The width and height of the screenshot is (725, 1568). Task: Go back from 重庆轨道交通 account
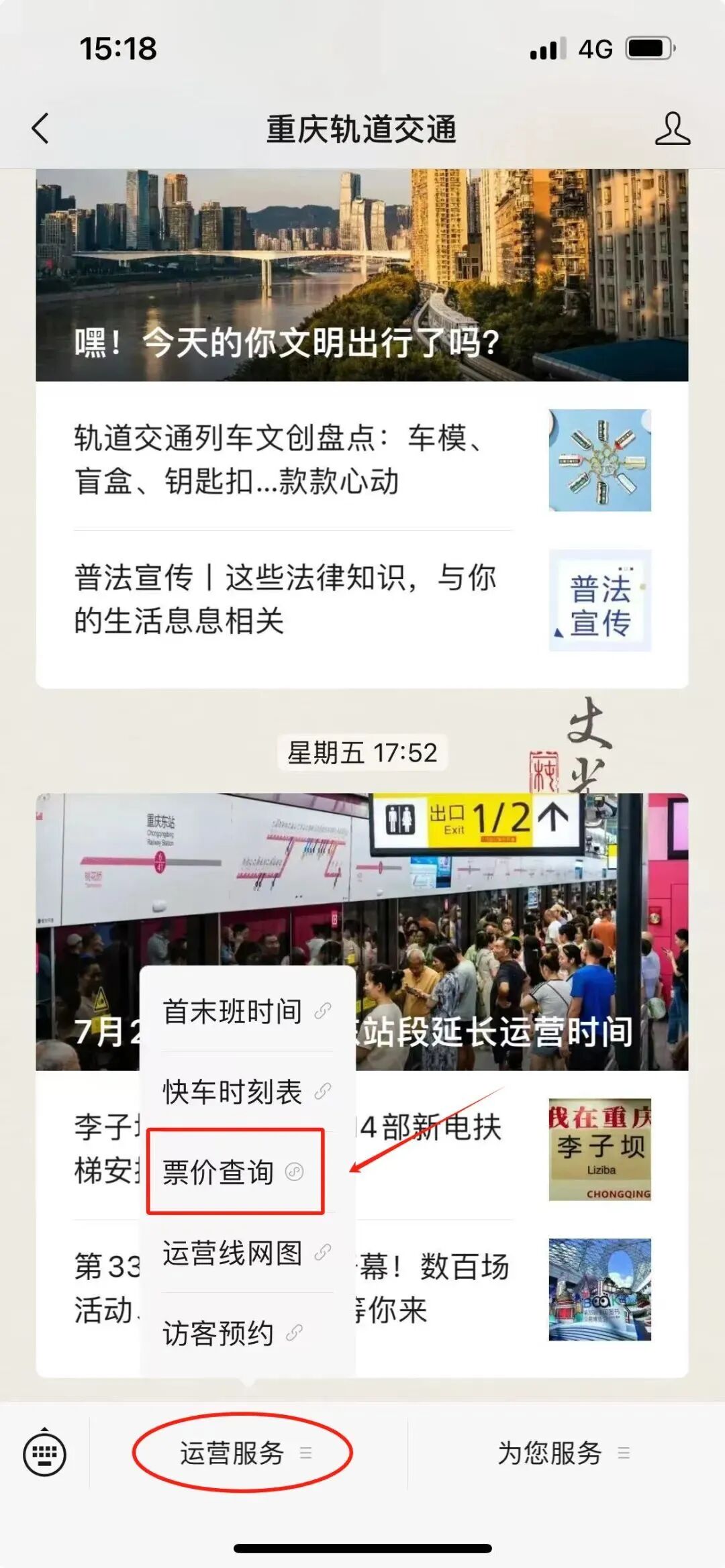coord(40,128)
